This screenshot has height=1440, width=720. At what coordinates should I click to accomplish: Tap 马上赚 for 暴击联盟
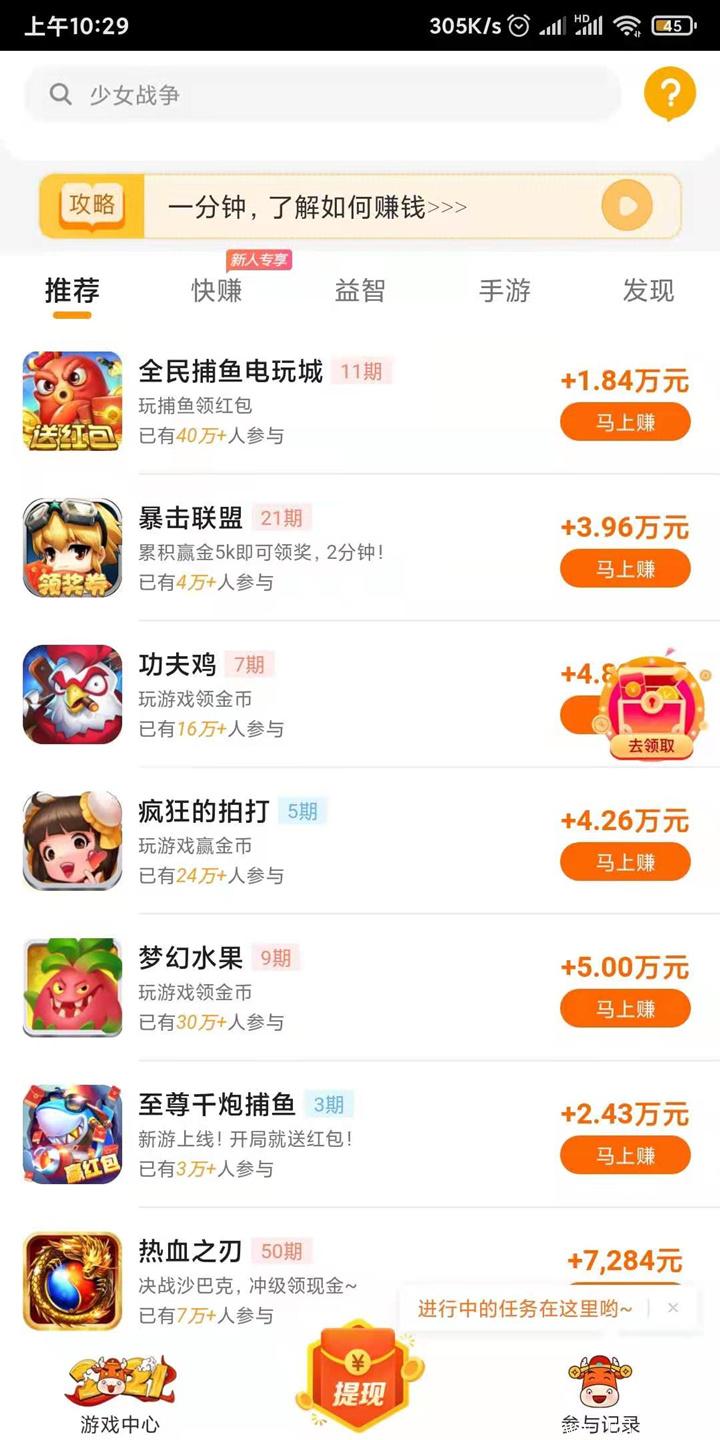[x=625, y=569]
